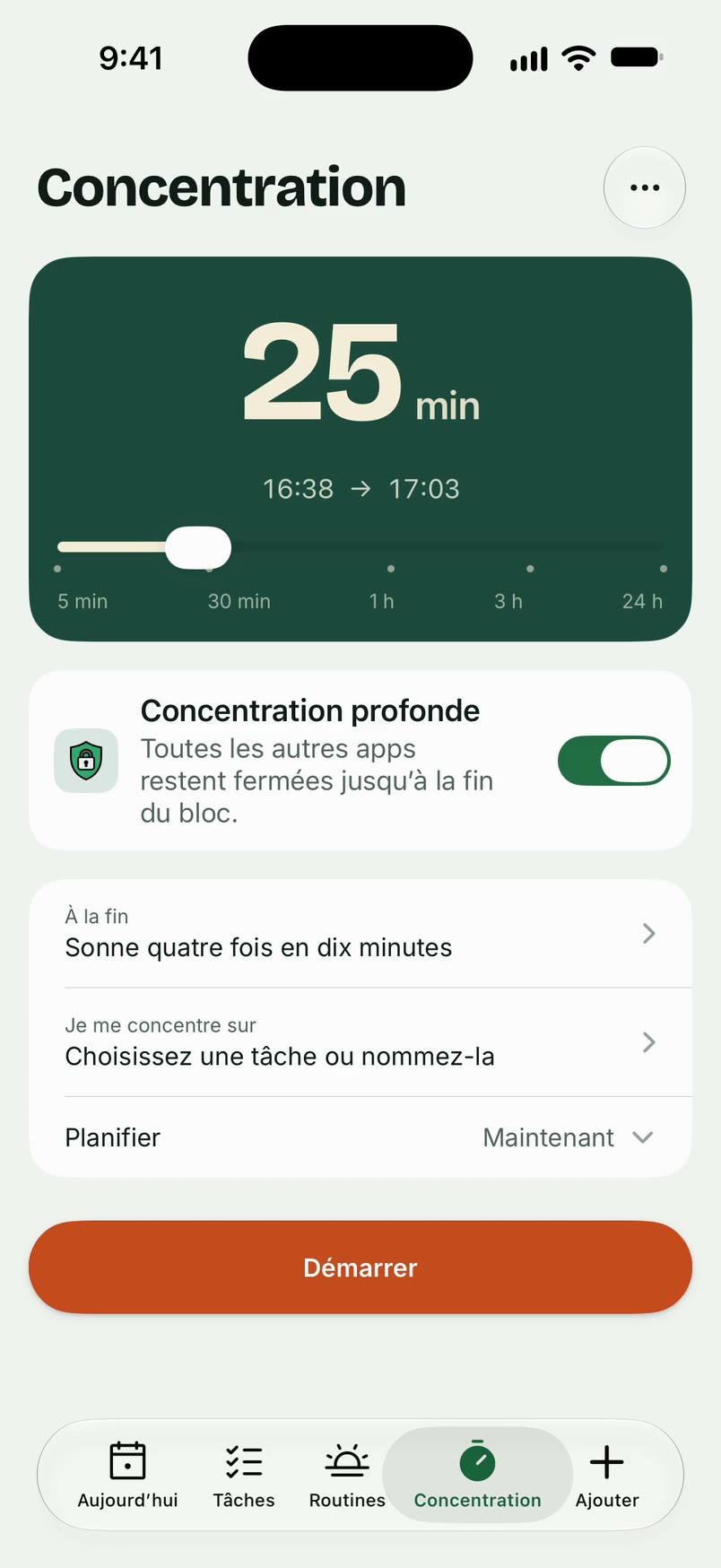Image resolution: width=721 pixels, height=1568 pixels.
Task: Open the À la fin setting row
Action: coord(360,934)
